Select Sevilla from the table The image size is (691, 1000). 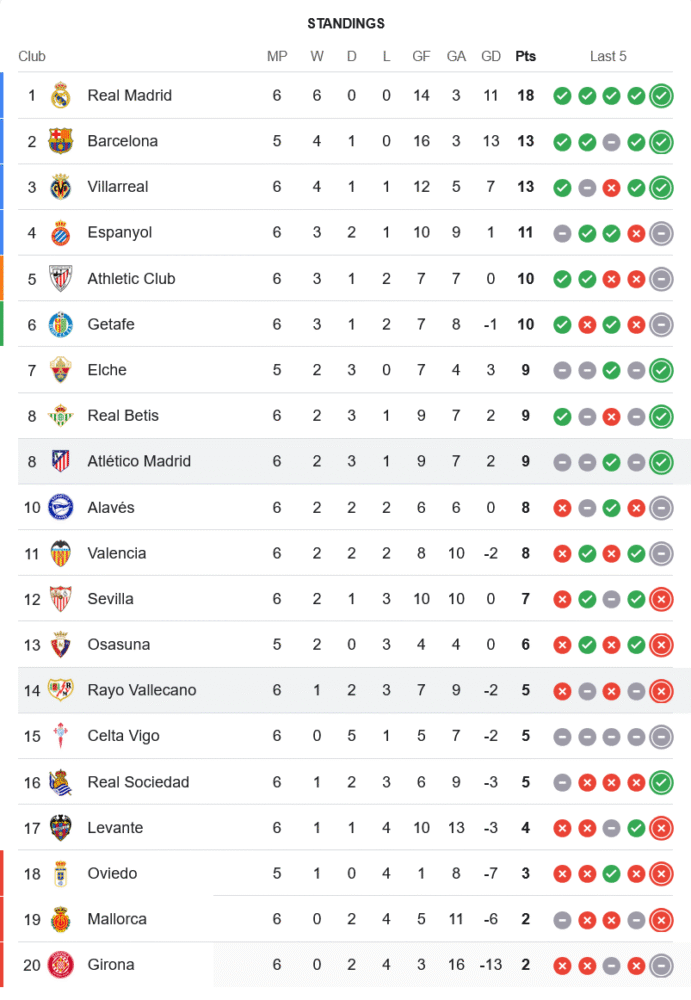point(111,599)
